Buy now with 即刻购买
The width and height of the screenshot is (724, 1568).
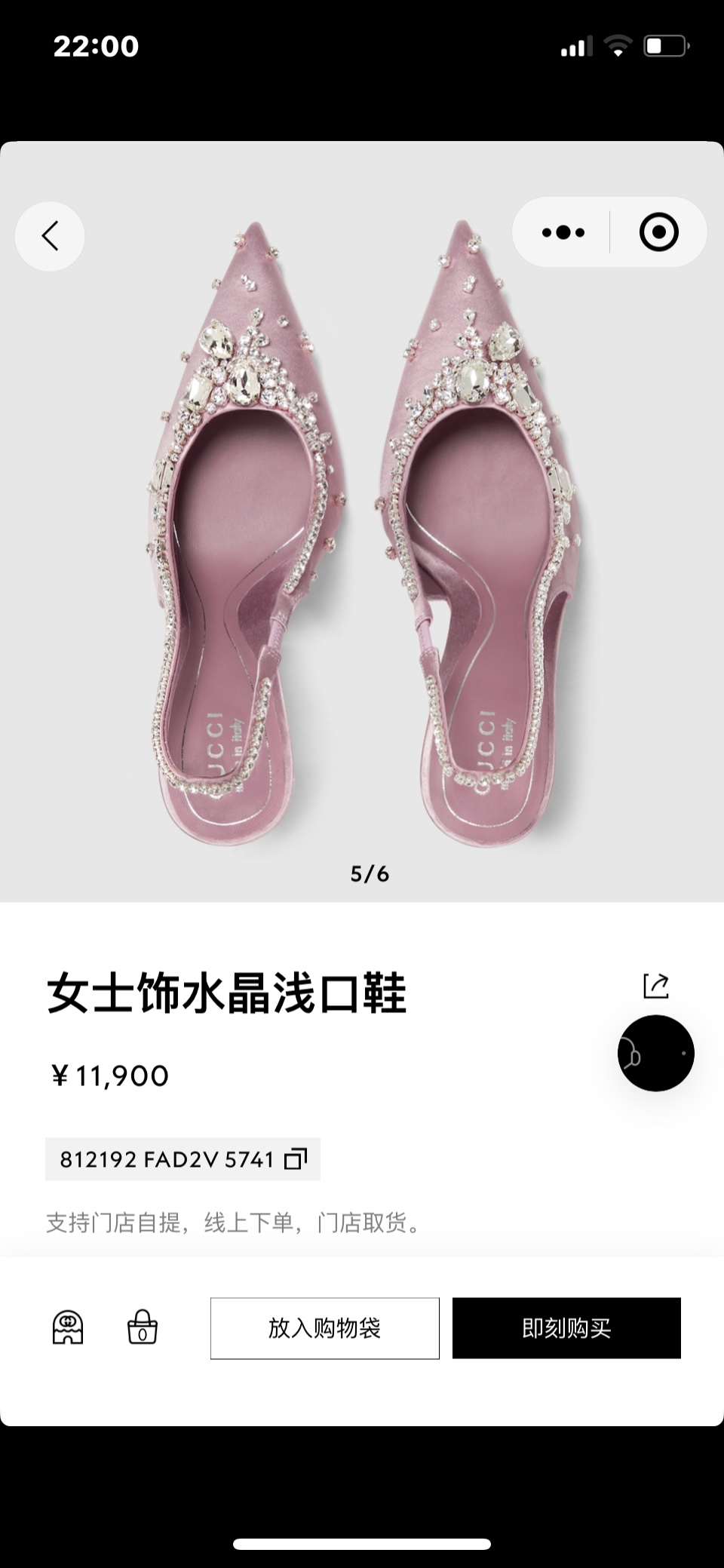pyautogui.click(x=566, y=1328)
